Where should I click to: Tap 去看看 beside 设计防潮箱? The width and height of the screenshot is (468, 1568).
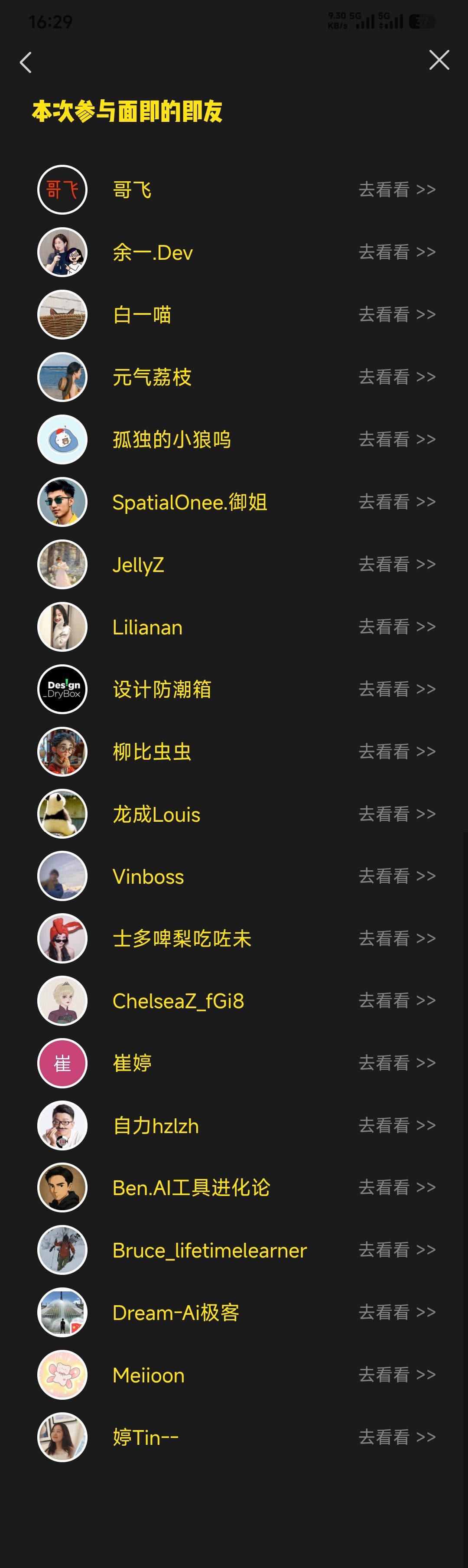pyautogui.click(x=397, y=689)
